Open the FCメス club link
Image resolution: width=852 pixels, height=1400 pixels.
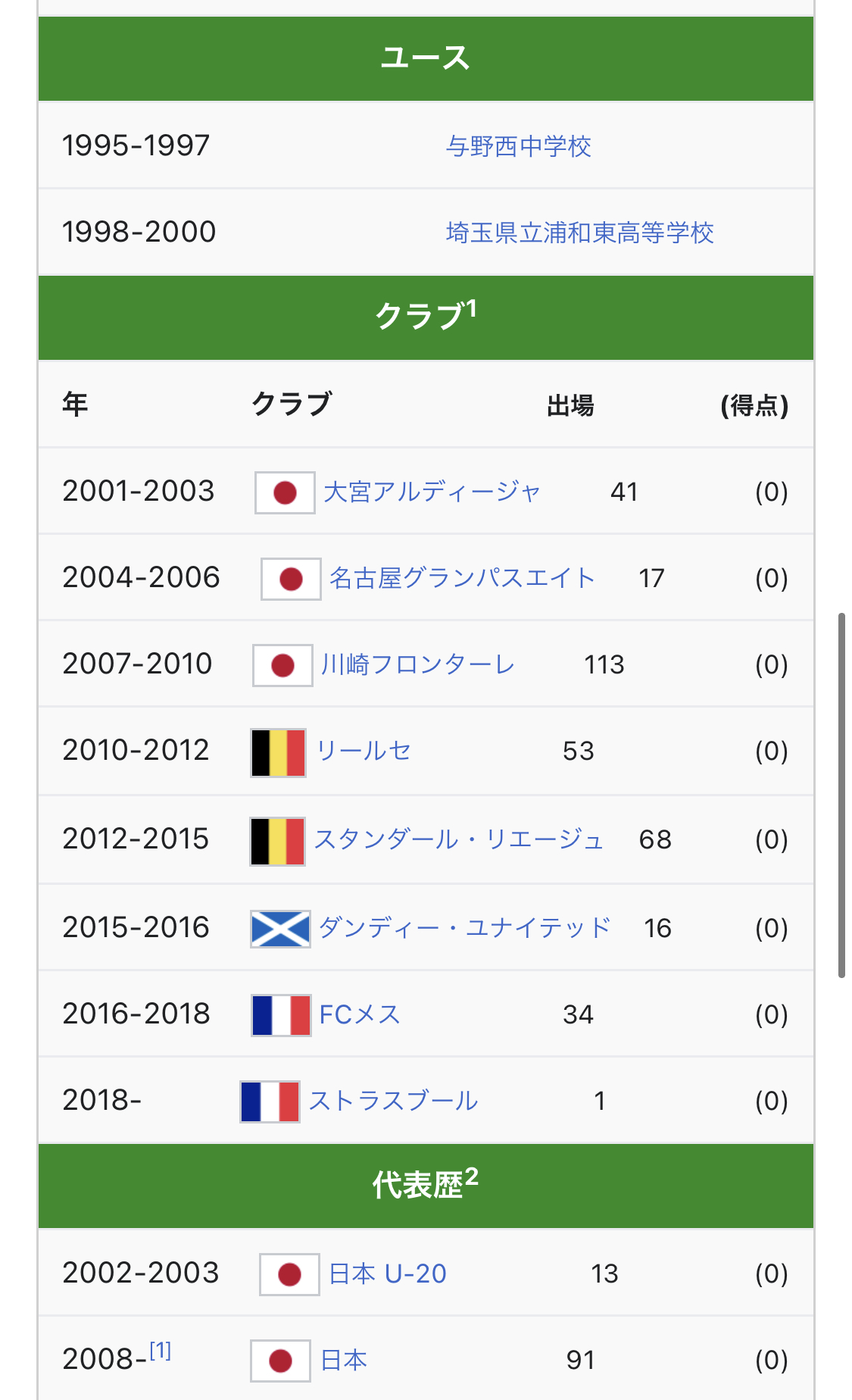[360, 1014]
